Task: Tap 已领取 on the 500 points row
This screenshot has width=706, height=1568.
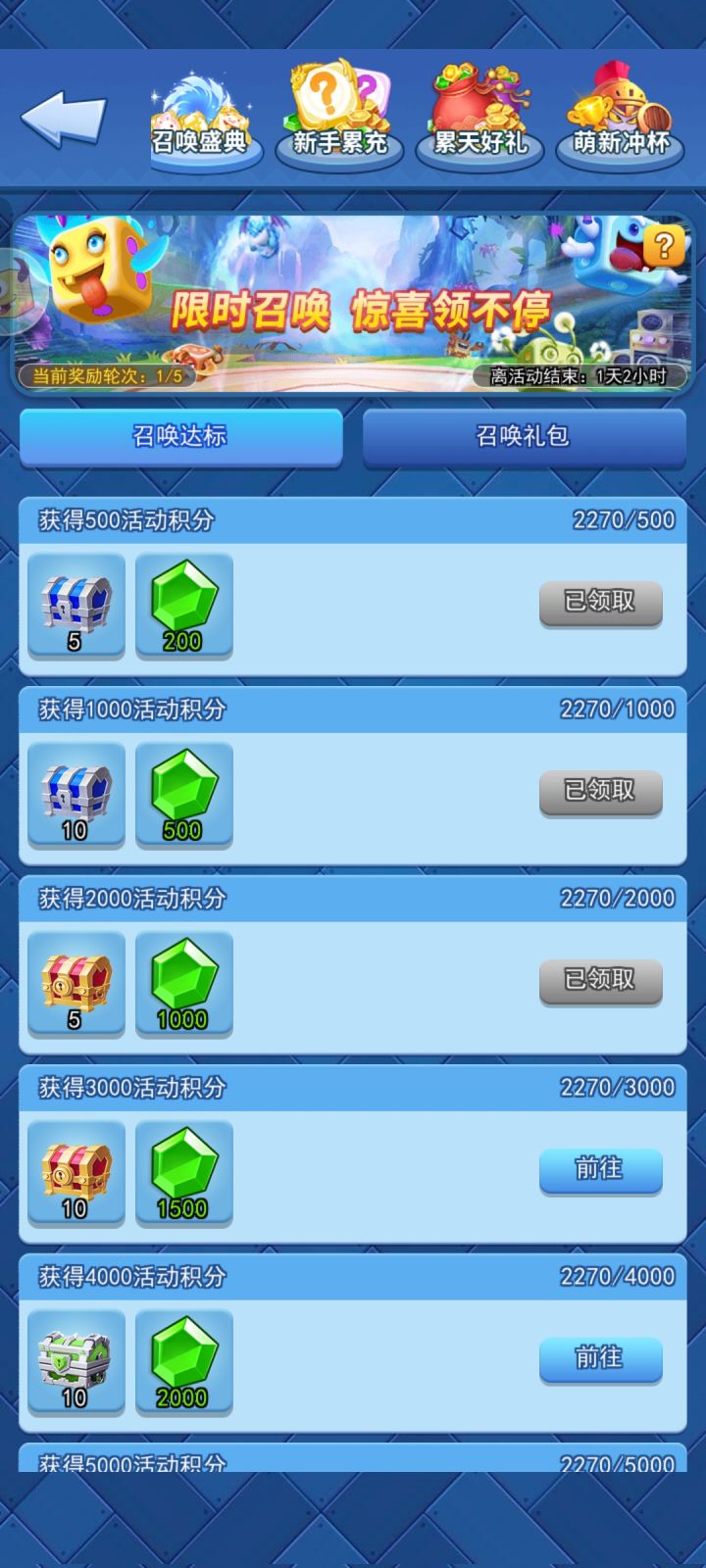Action: 600,602
